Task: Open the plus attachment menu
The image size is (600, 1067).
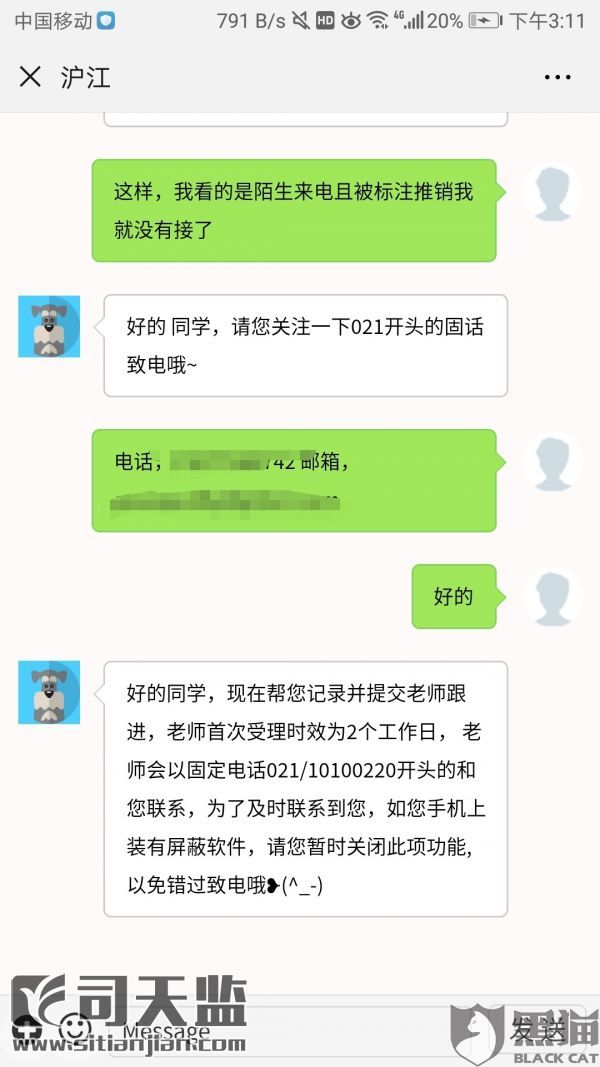Action: 24,1027
